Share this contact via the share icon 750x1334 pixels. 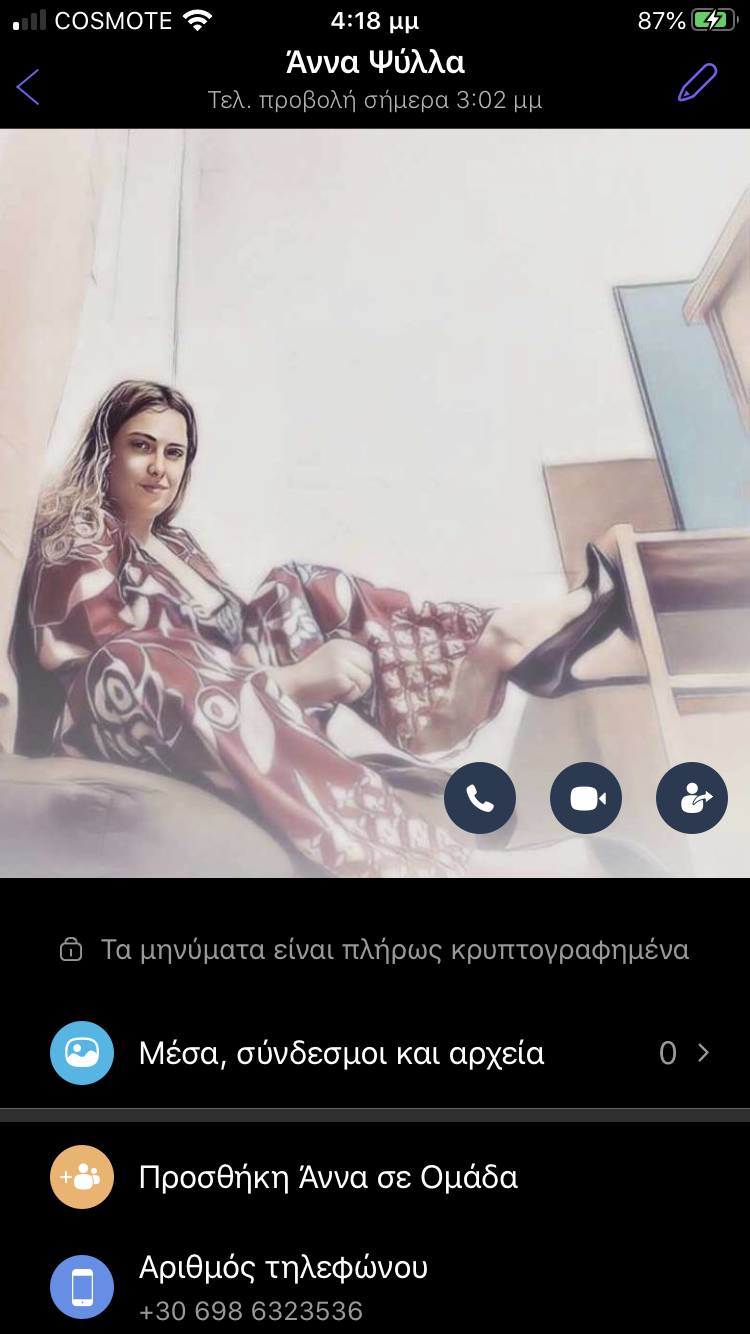tap(692, 798)
